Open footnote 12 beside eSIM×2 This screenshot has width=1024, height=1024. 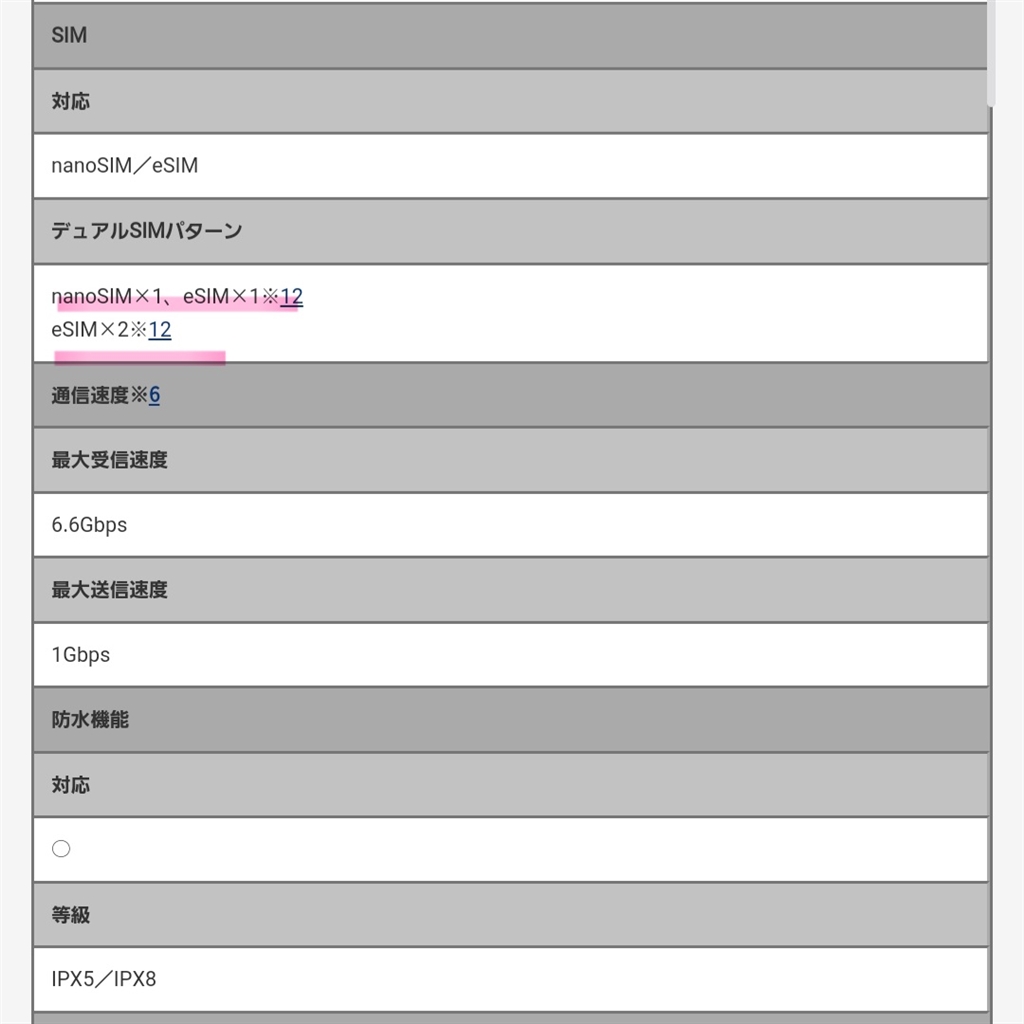[160, 330]
